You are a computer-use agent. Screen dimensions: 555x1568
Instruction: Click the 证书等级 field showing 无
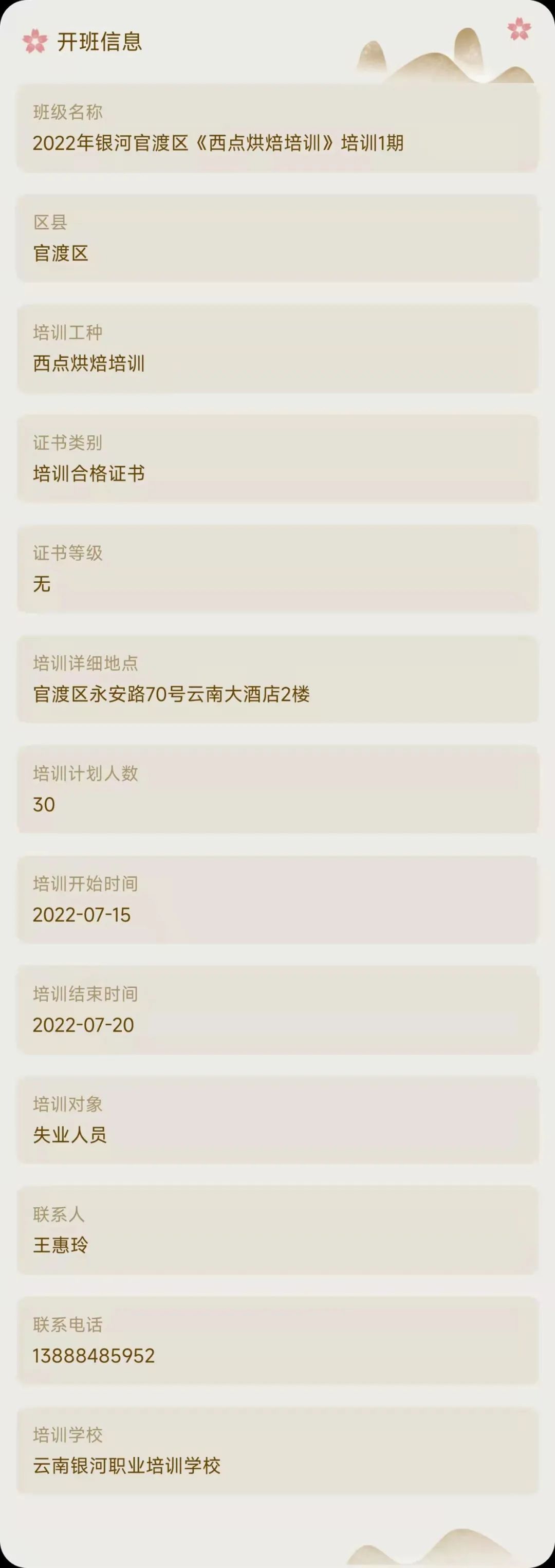[43, 584]
